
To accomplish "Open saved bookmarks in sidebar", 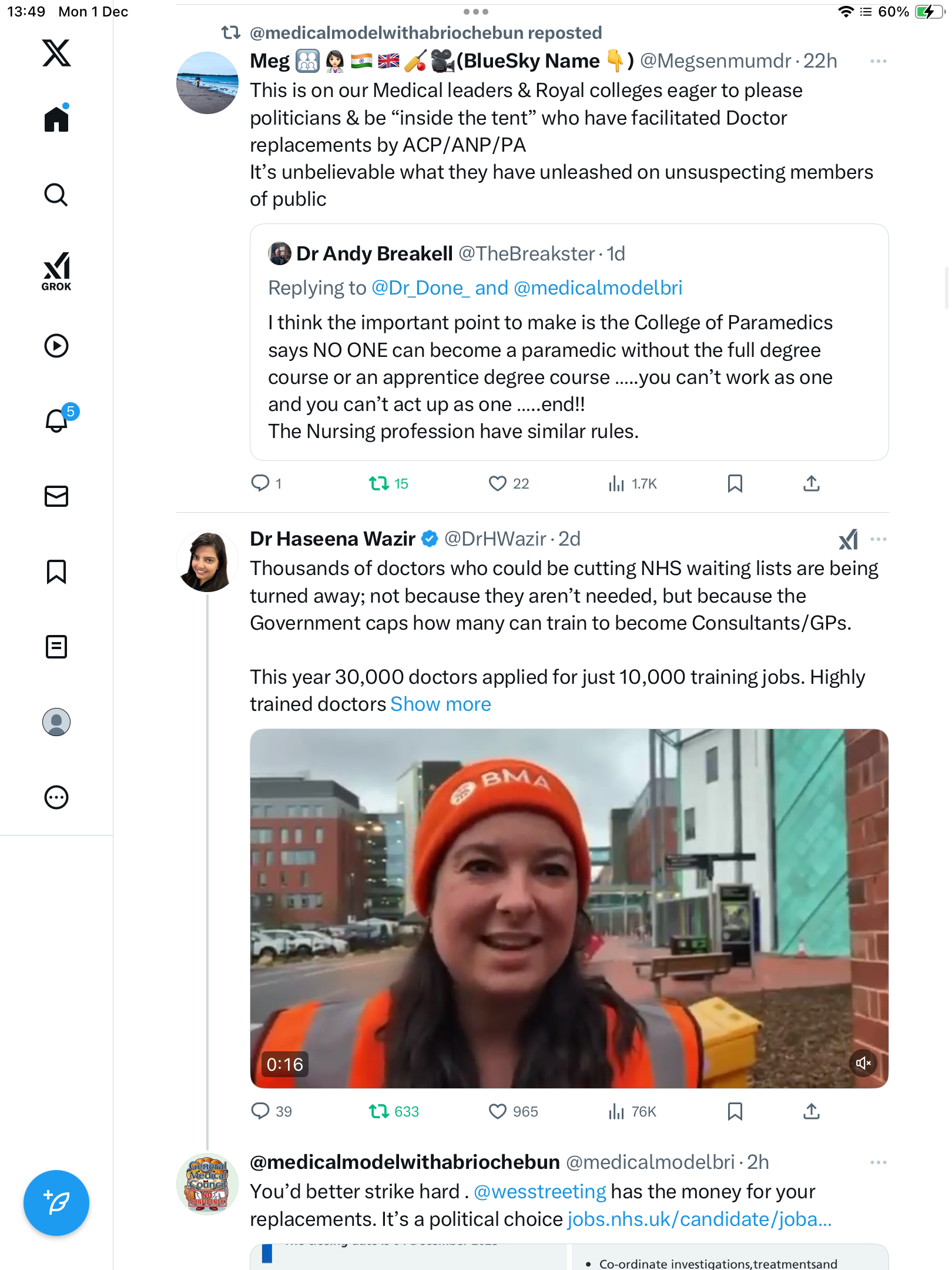I will 56,571.
